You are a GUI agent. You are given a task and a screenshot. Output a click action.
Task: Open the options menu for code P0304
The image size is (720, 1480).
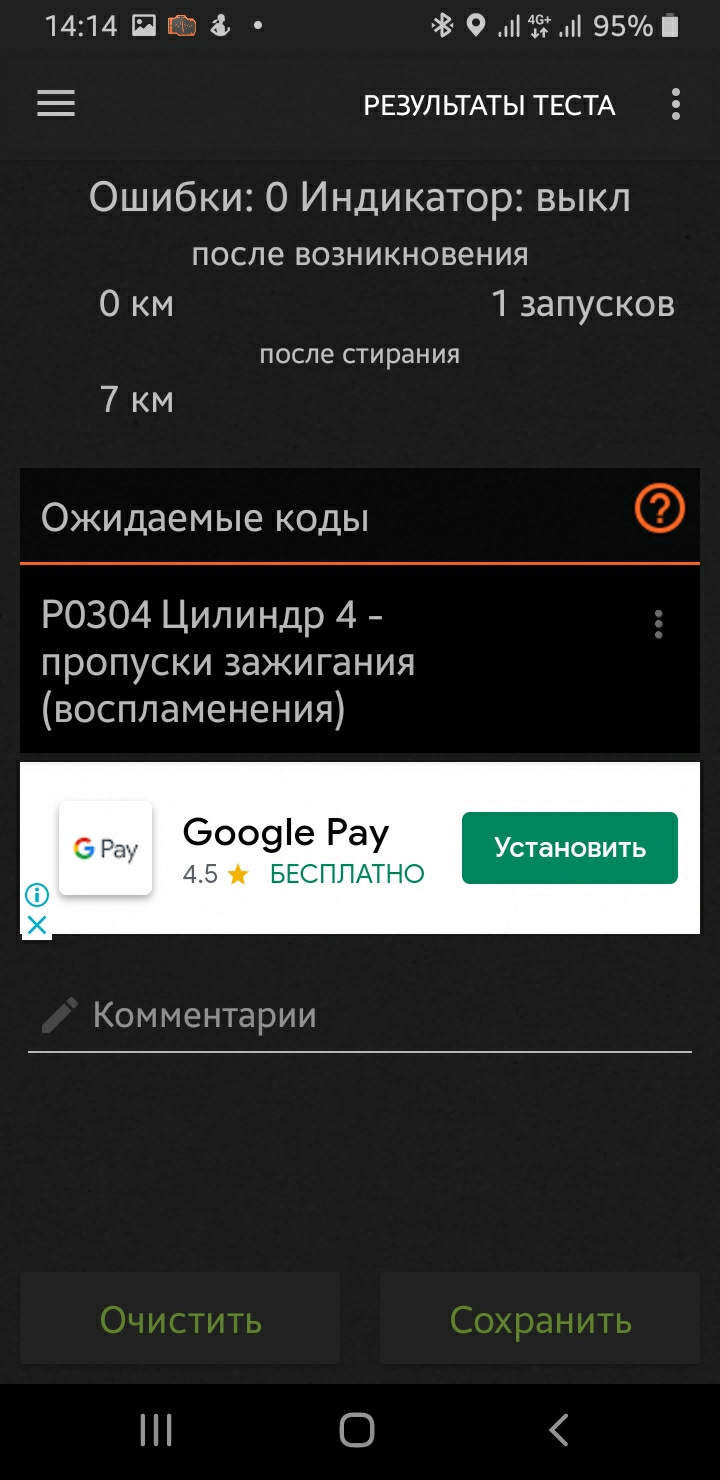[658, 624]
